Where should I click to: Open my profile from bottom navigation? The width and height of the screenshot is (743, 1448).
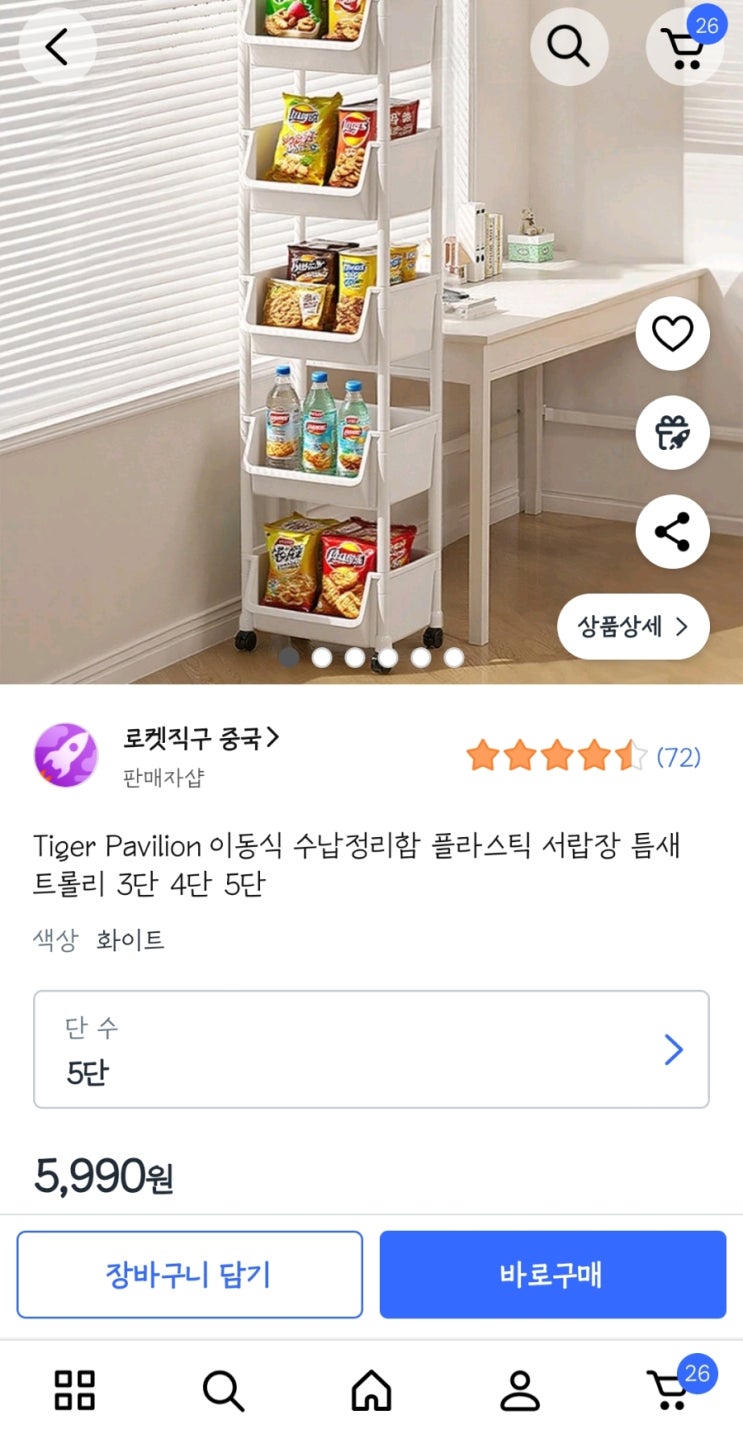click(520, 1388)
